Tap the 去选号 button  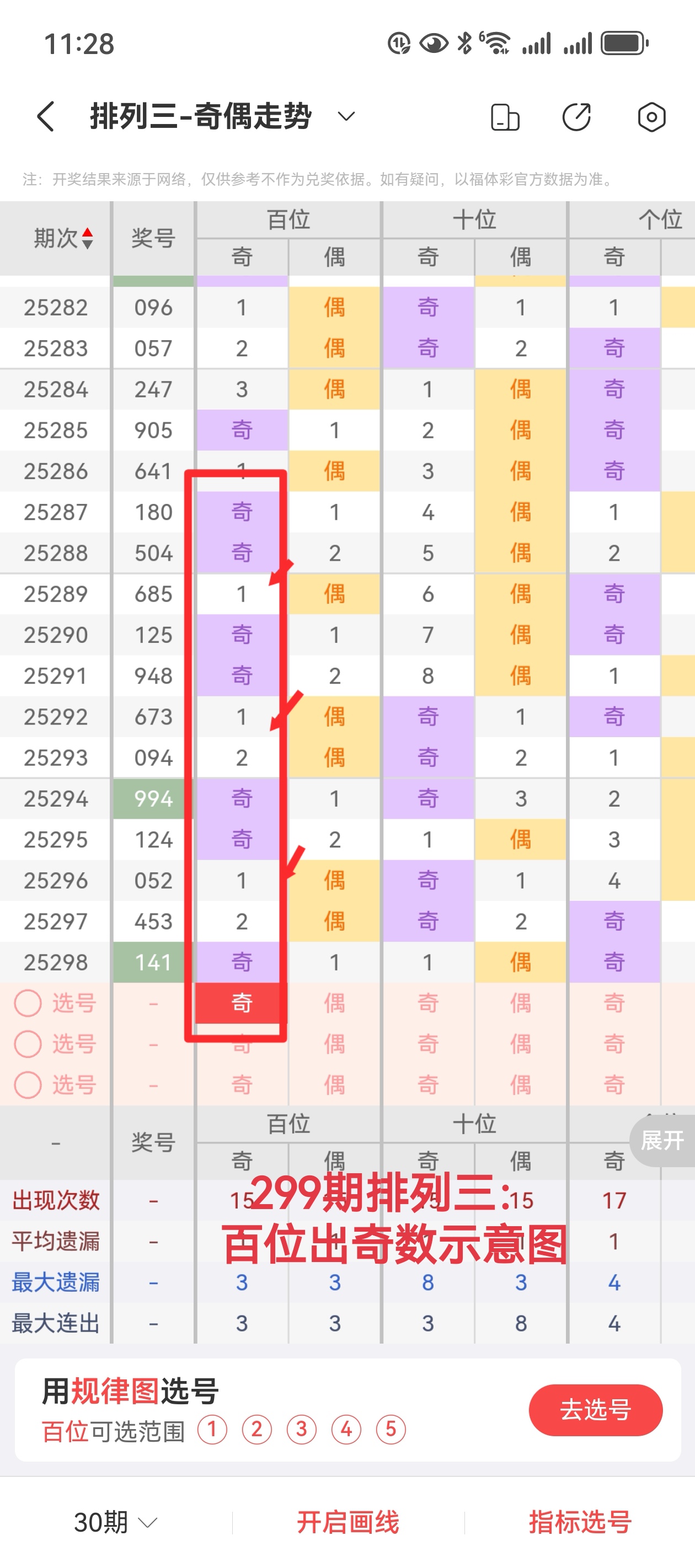[595, 1410]
